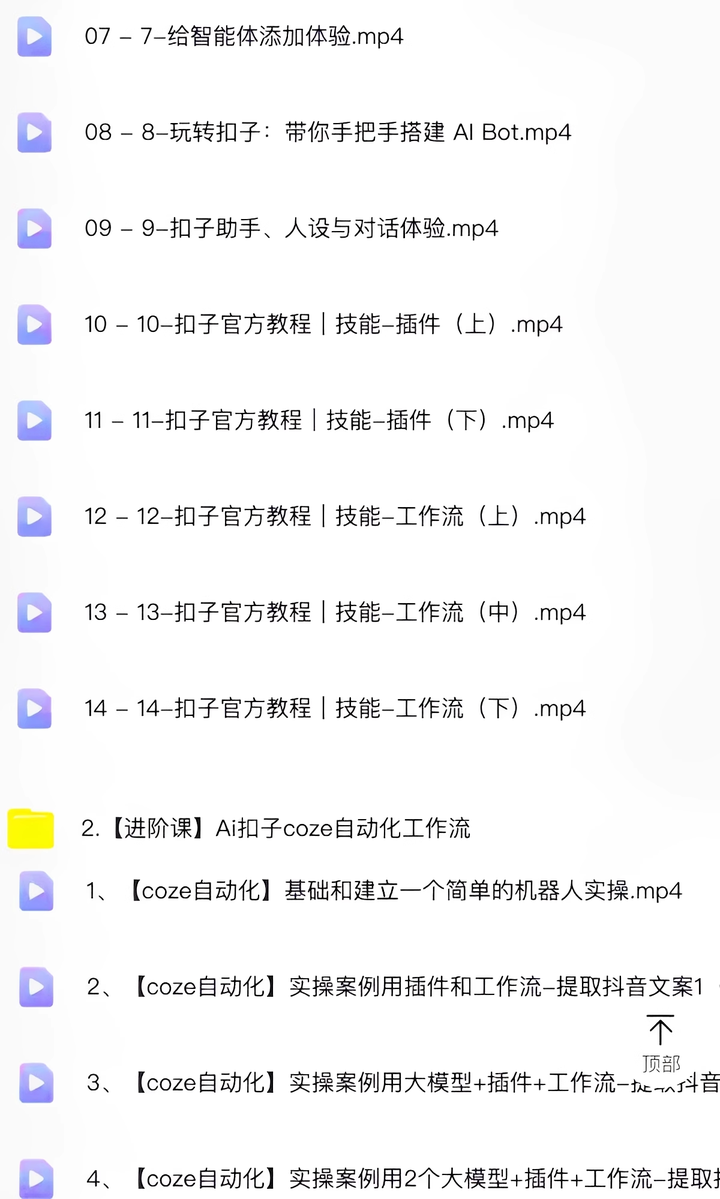Viewport: 720px width, 1199px height.
Task: Click the video icon beside "3、【coze自动化】" entry
Action: coord(33,1083)
